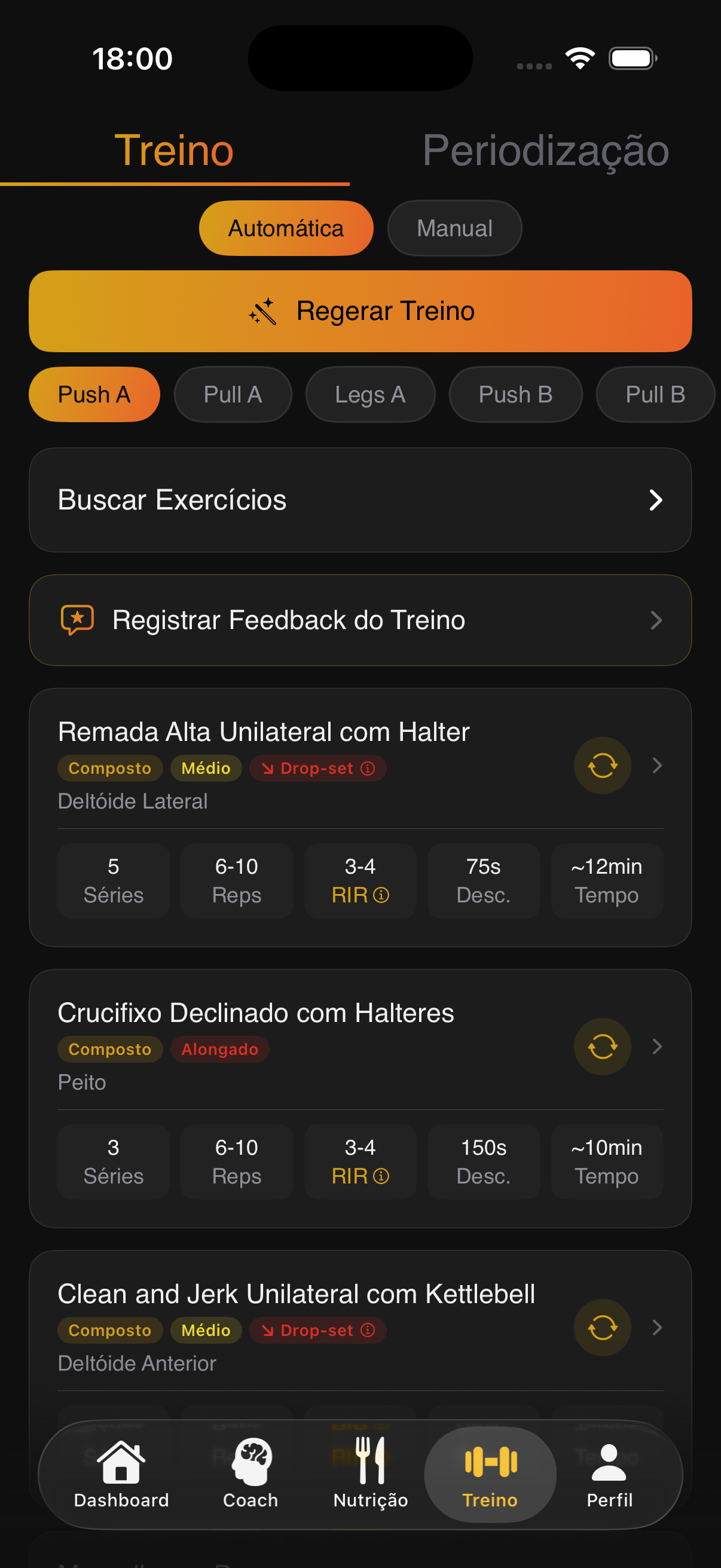The image size is (721, 1568).
Task: Expand details of Crucifixo Declinado exercise
Action: (656, 1047)
